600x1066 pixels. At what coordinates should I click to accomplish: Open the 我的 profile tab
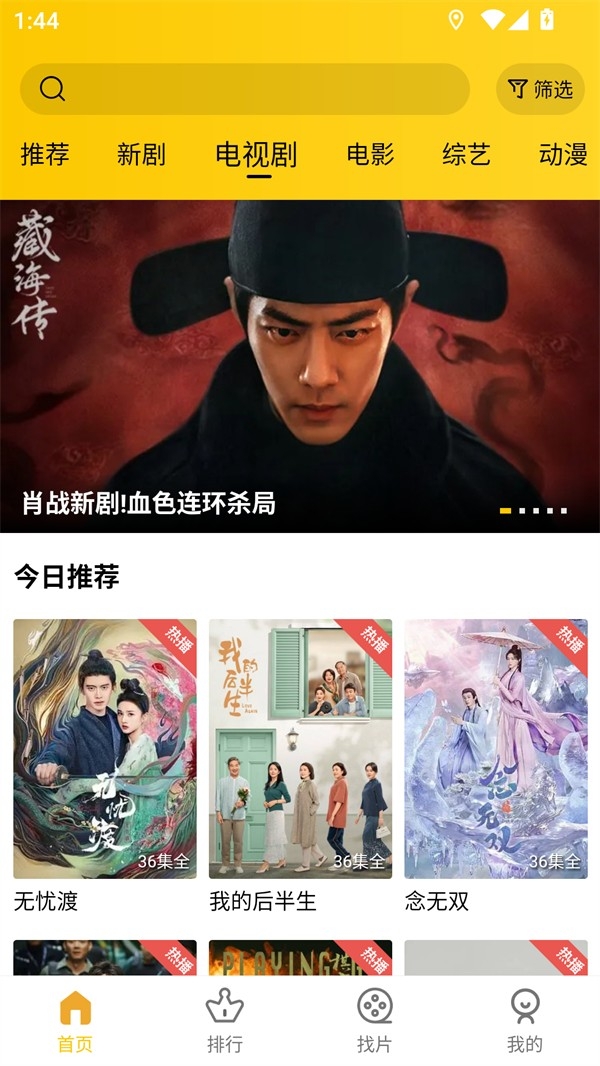tap(525, 1021)
